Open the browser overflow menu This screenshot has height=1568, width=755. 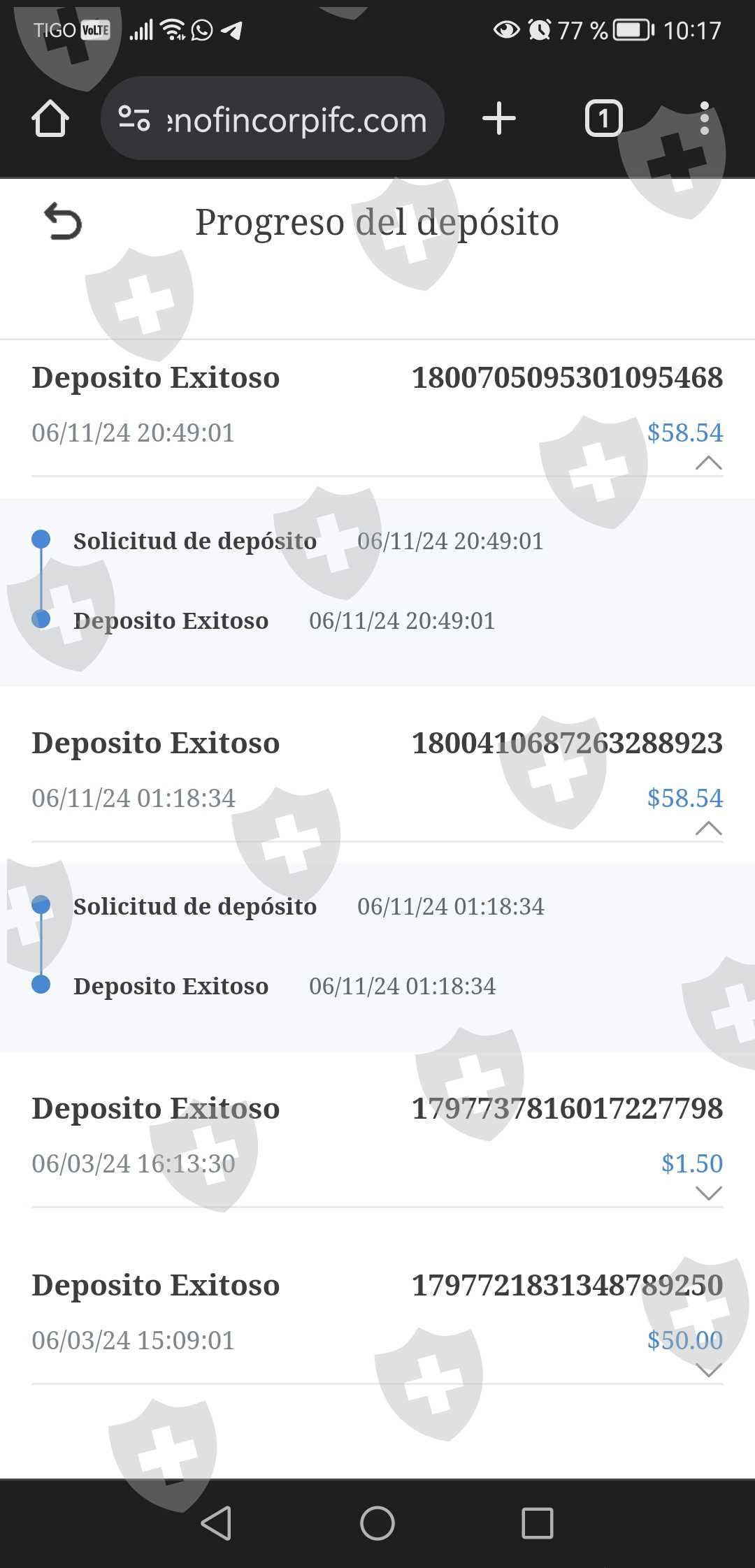704,119
